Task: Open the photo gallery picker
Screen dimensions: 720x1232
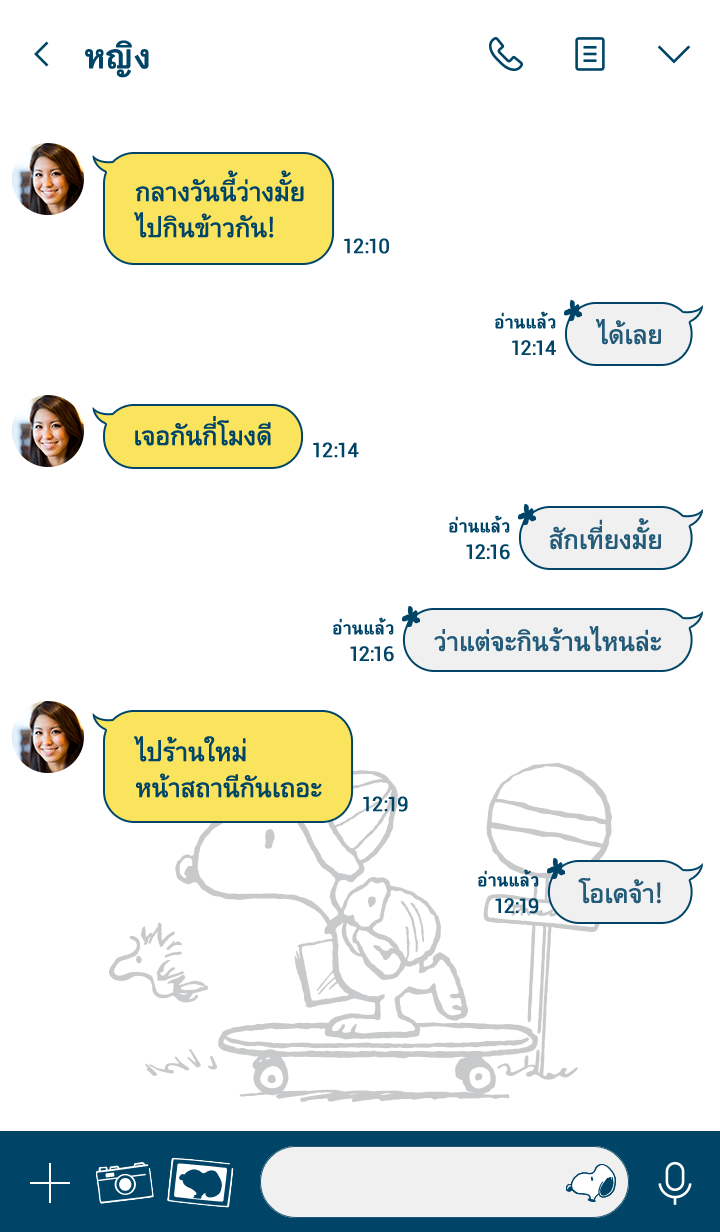Action: click(200, 1182)
